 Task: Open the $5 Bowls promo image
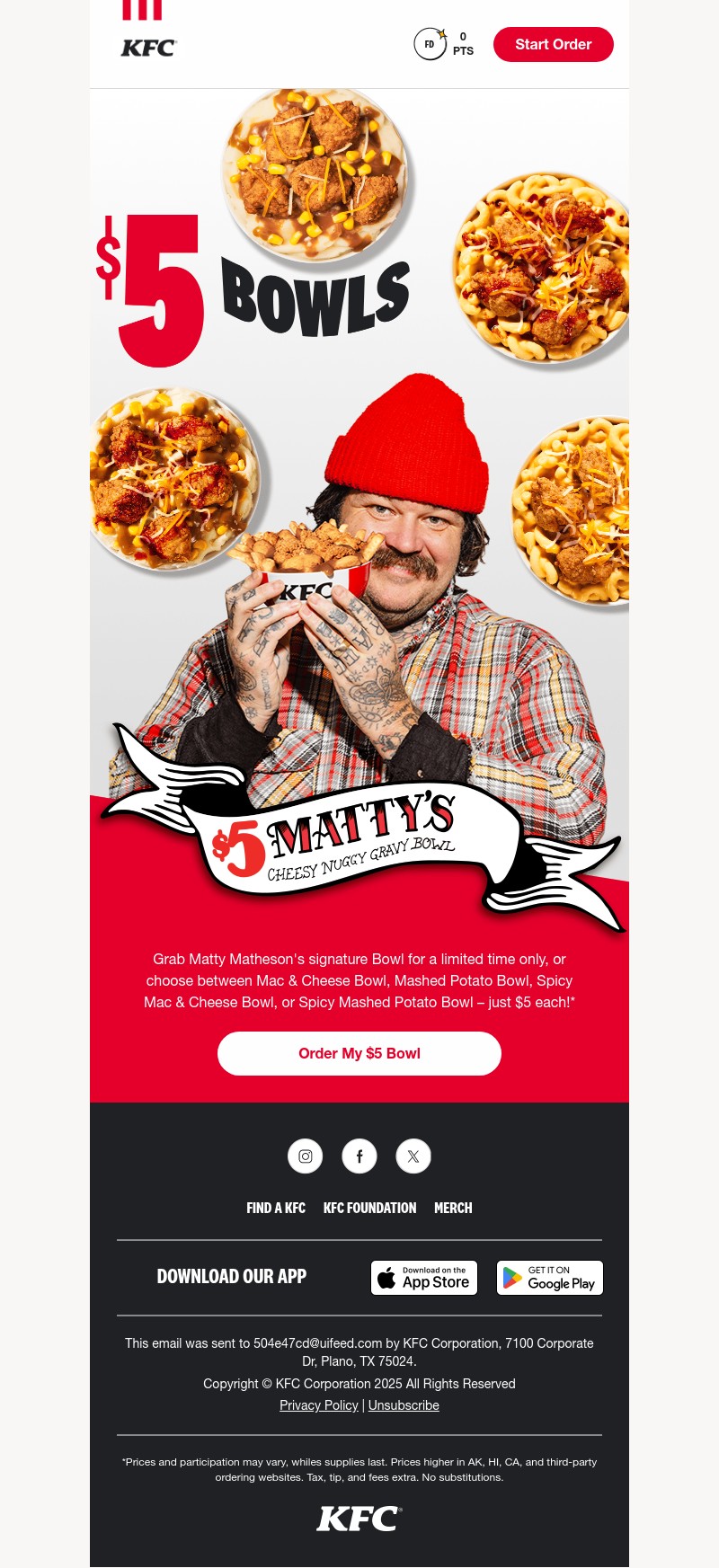pyautogui.click(x=359, y=503)
